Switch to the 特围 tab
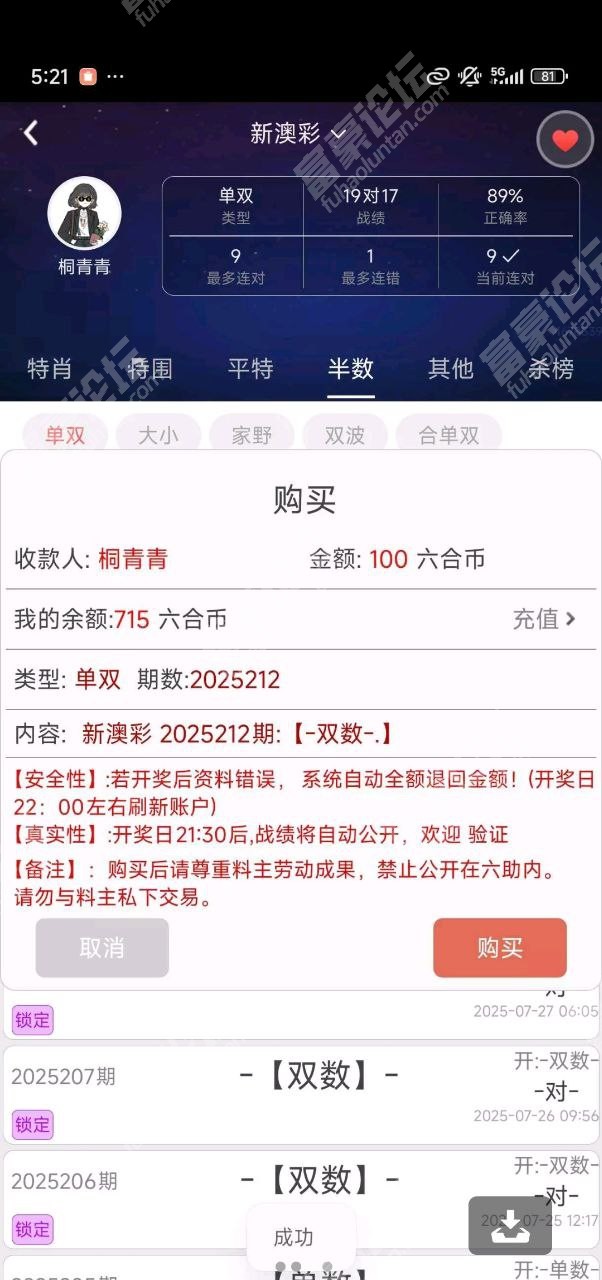The height and width of the screenshot is (1280, 602). tap(150, 368)
